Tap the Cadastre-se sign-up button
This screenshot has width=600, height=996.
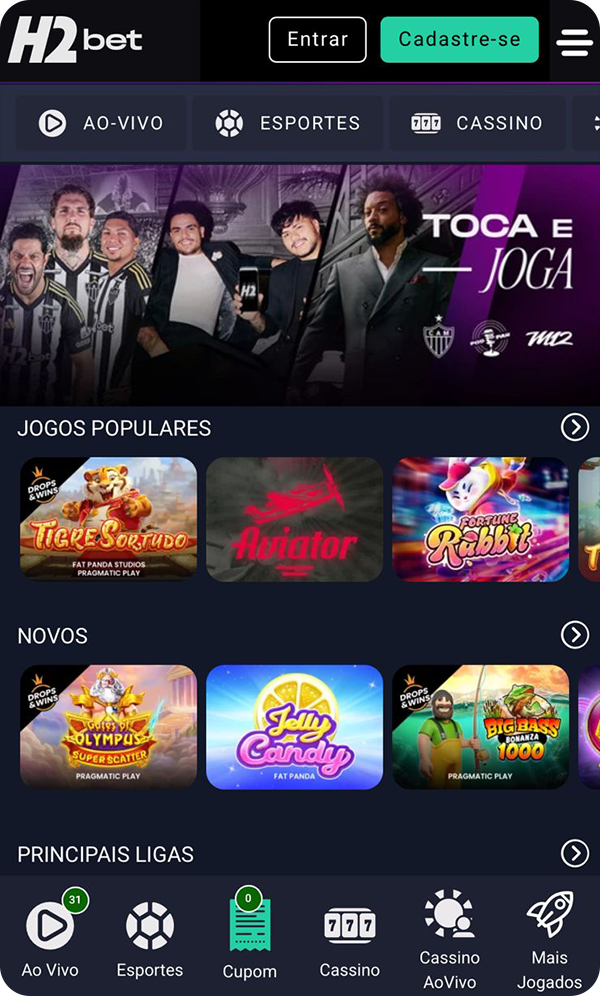(x=459, y=40)
